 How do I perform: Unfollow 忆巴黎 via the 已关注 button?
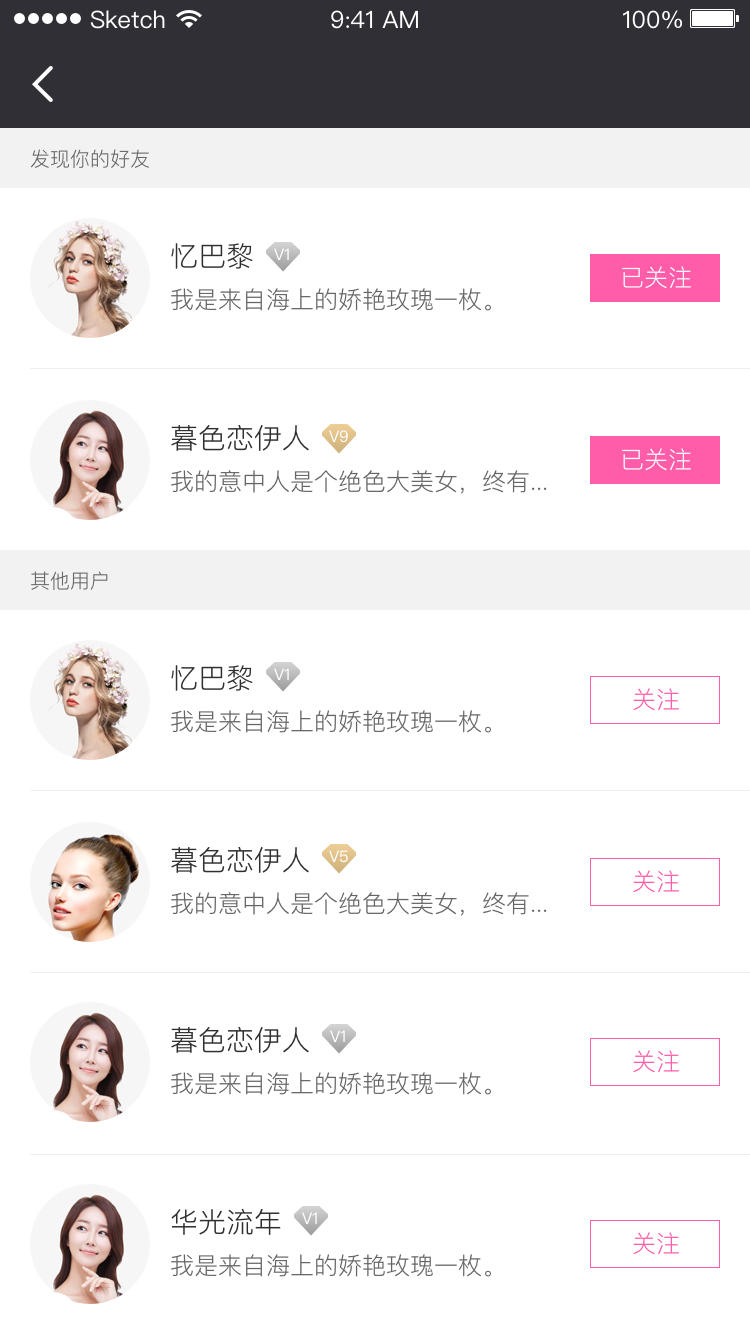pos(654,278)
